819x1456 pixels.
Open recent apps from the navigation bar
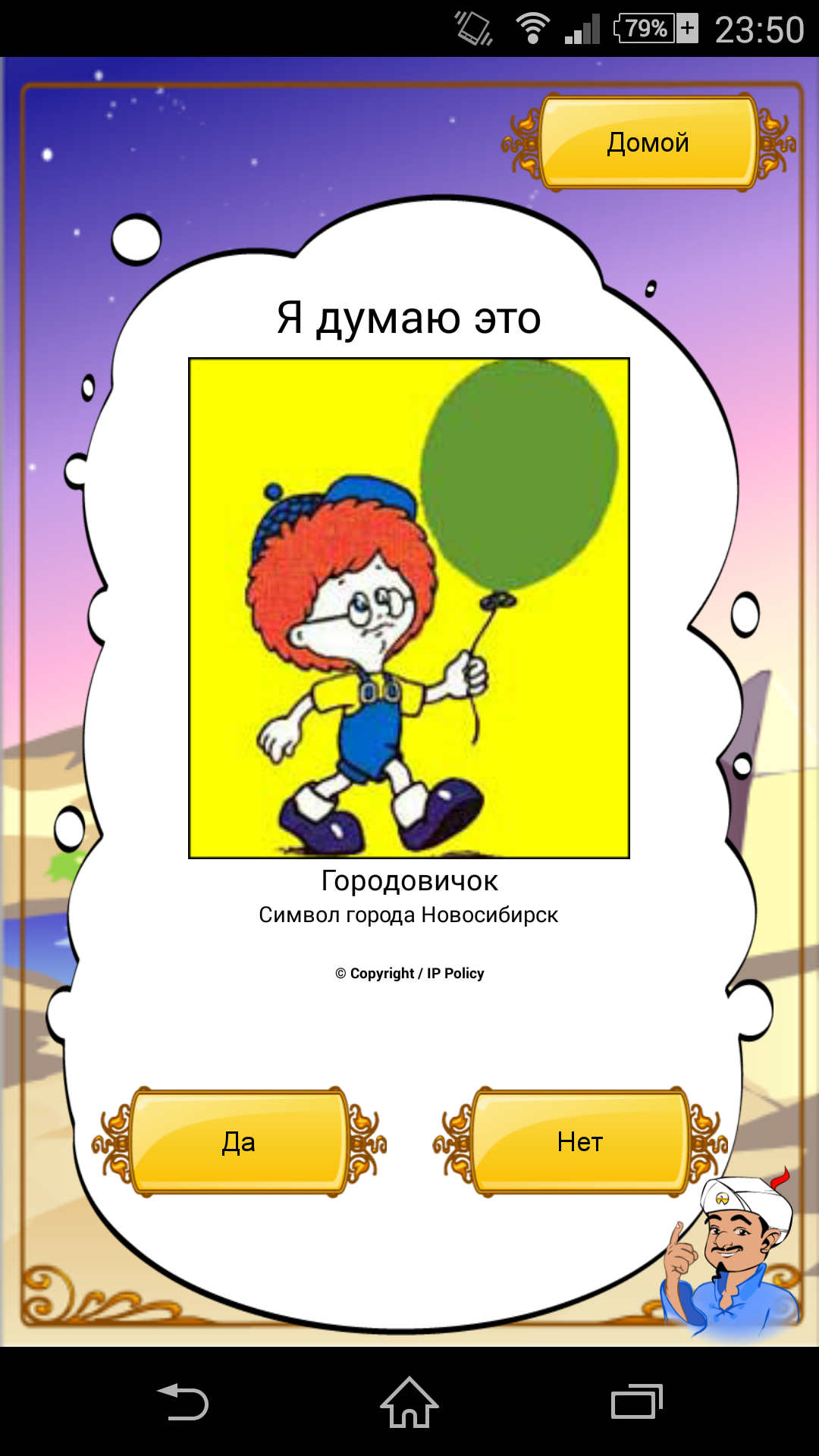636,1402
